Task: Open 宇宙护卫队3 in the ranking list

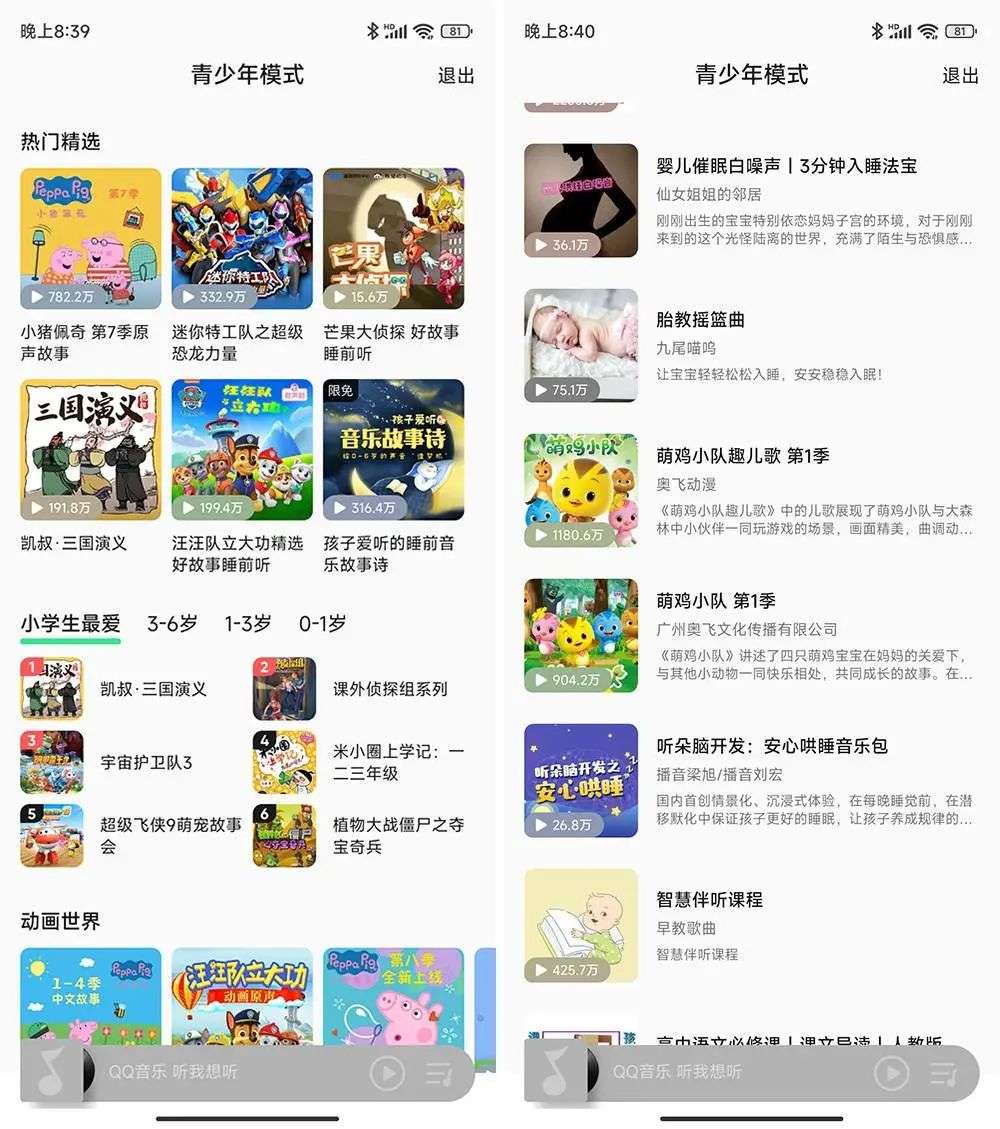Action: point(146,762)
